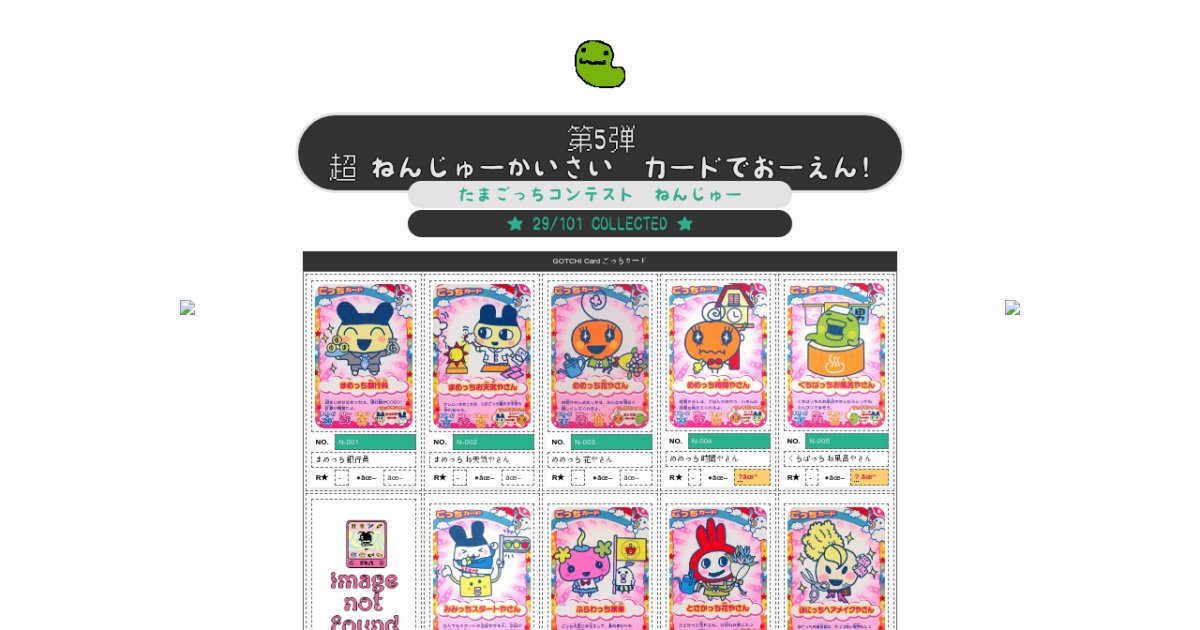This screenshot has width=1200, height=630.
Task: Open the ほにっちヘアメイクやさん card
Action: click(835, 570)
